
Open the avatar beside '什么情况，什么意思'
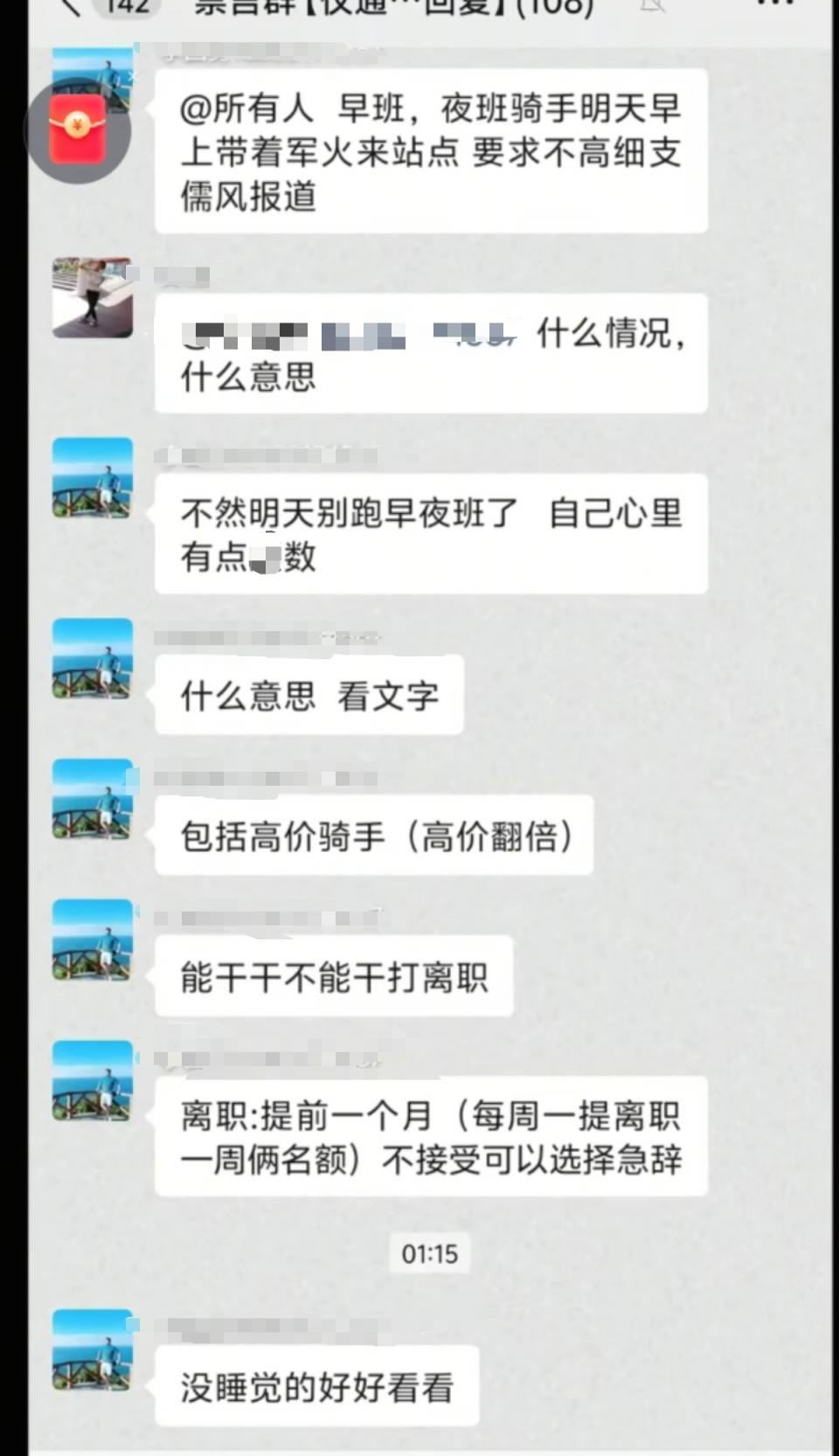click(93, 298)
